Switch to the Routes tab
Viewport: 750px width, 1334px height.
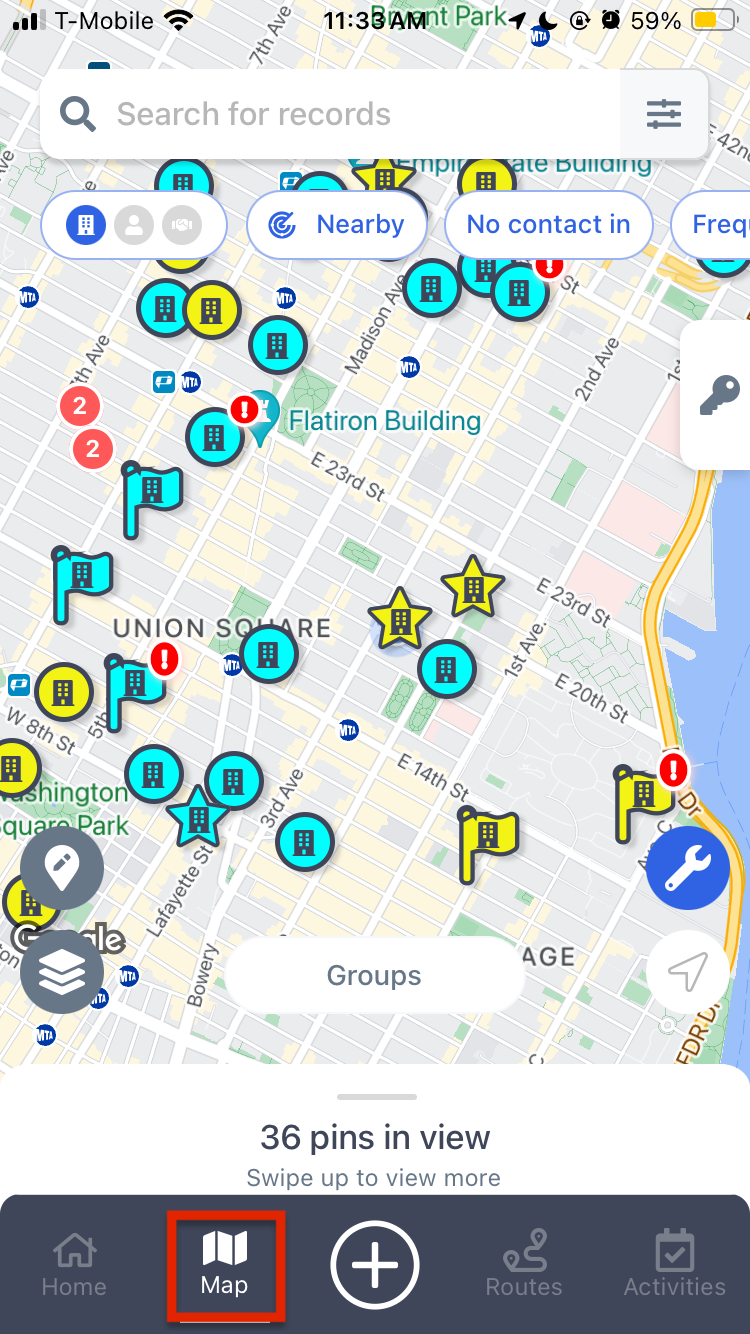coord(524,1264)
